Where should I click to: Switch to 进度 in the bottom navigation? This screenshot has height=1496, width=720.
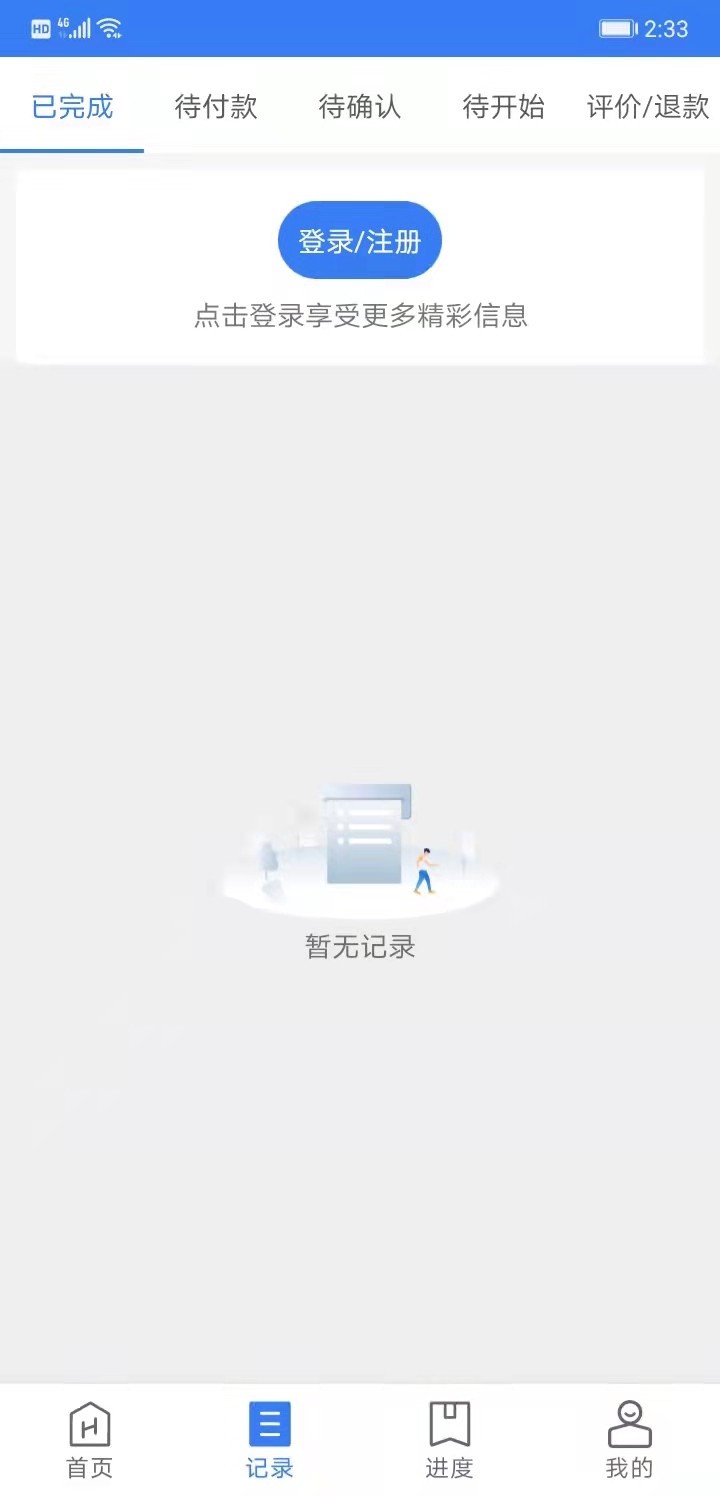coord(449,1439)
